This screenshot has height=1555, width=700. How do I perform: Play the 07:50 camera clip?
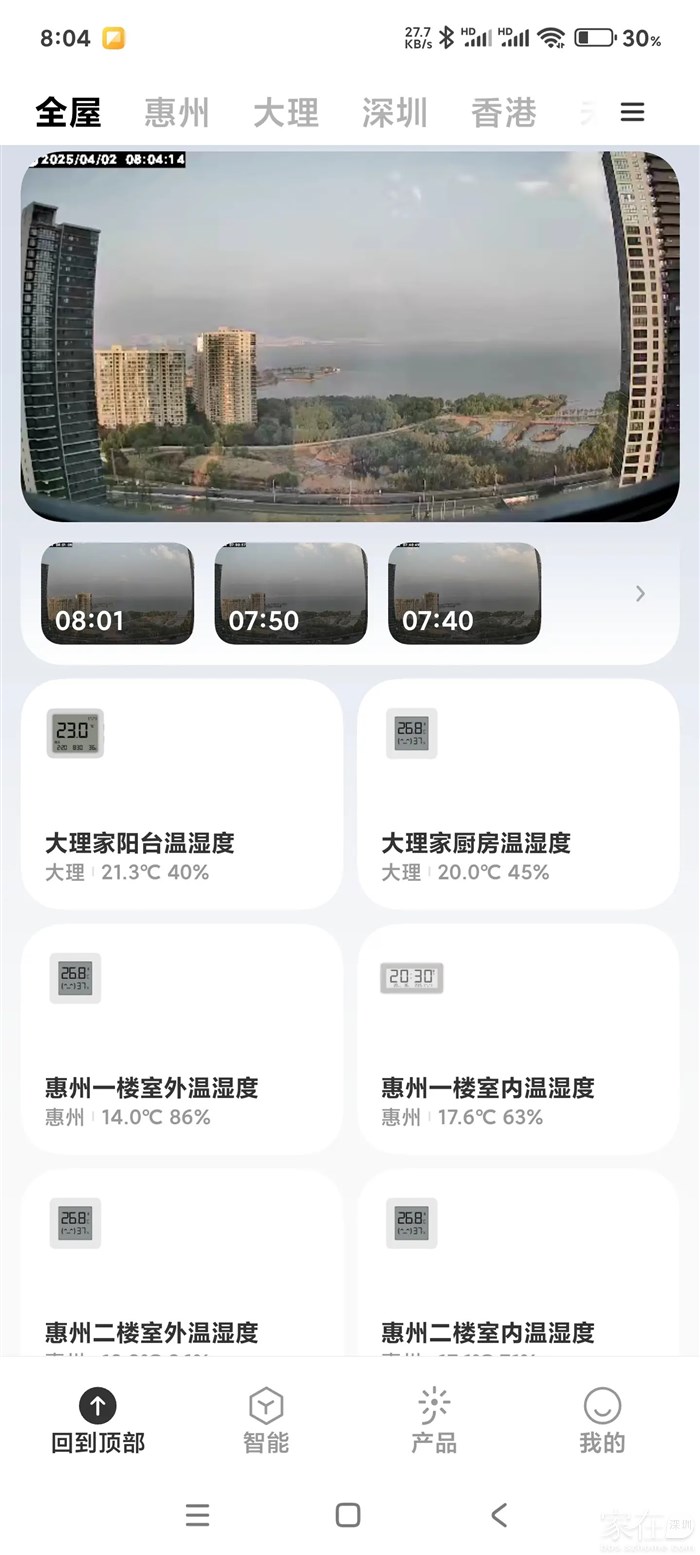tap(291, 593)
